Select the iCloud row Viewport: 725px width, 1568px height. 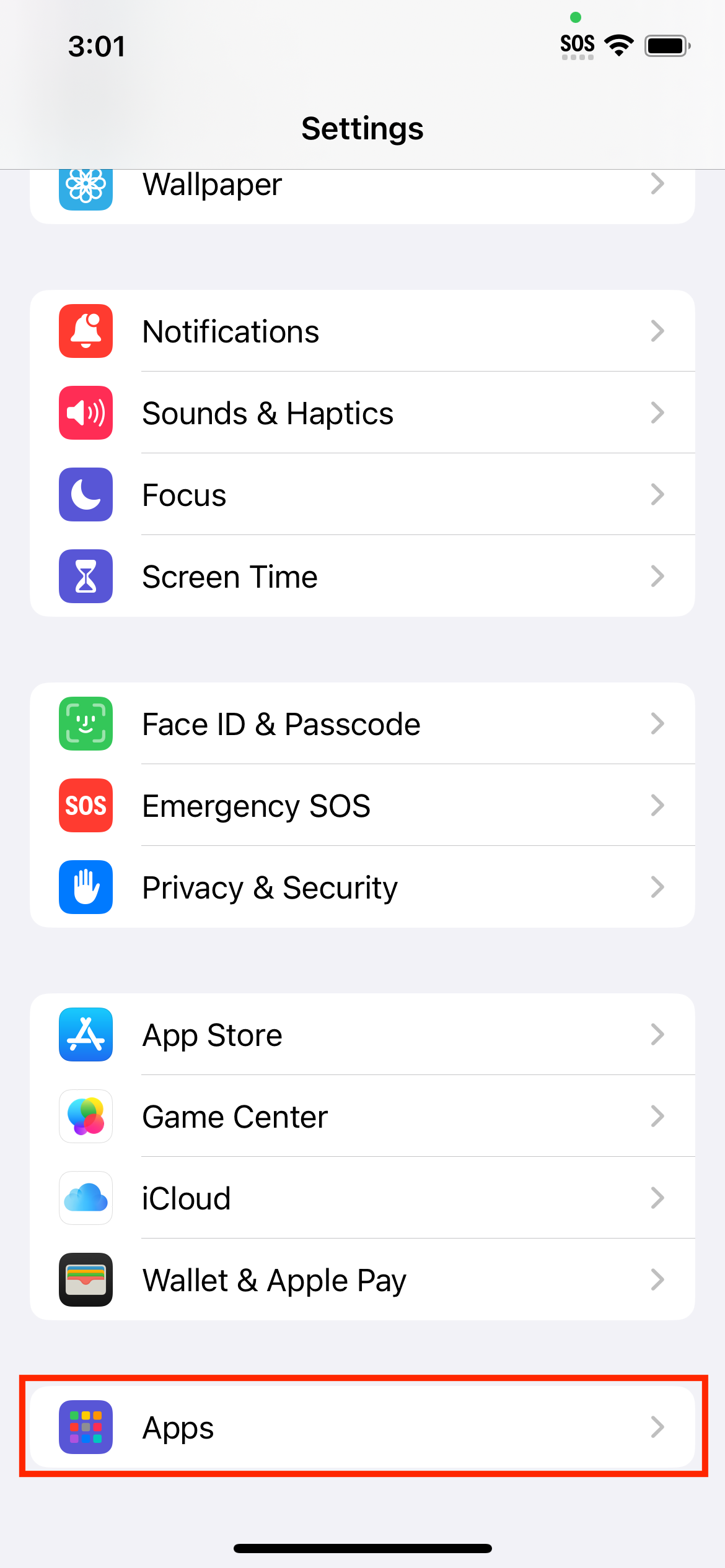coord(362,1198)
